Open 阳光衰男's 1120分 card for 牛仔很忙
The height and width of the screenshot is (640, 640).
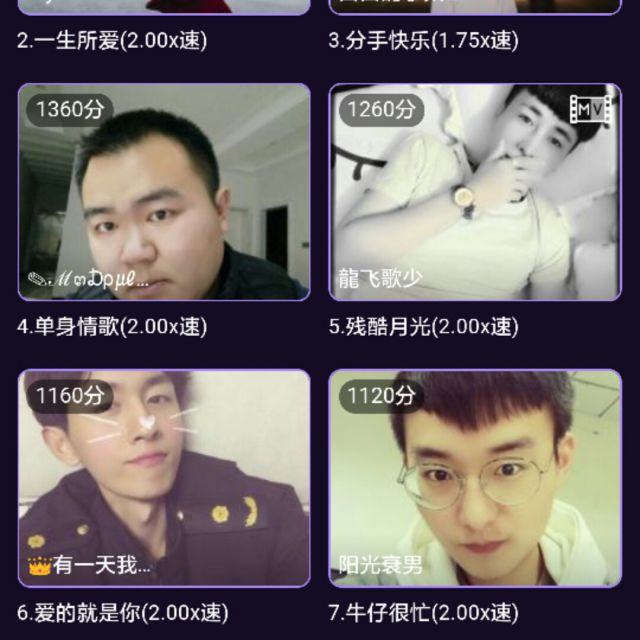point(474,478)
